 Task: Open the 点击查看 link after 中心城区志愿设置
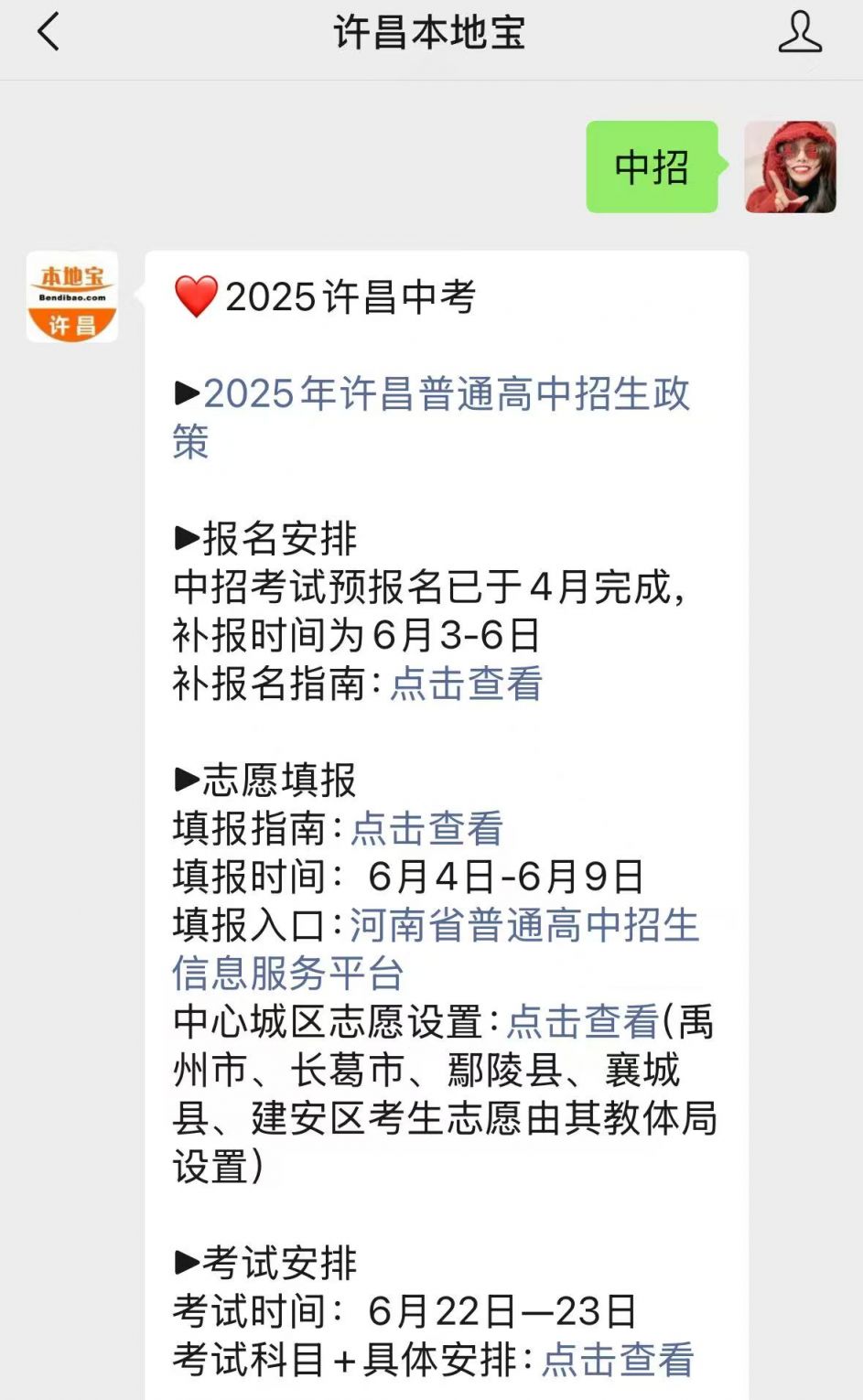[583, 1023]
